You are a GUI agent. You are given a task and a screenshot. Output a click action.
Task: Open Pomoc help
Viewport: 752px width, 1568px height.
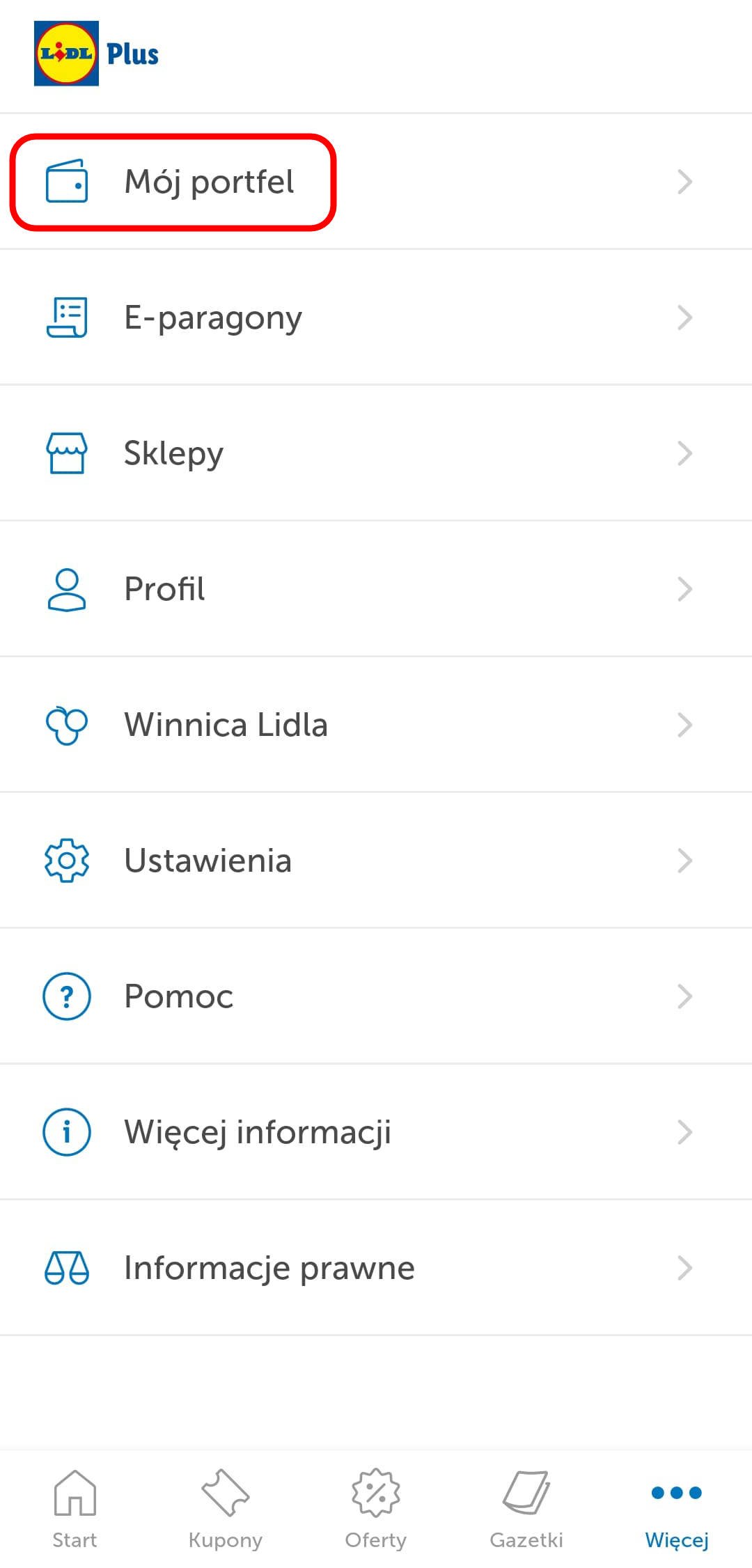click(376, 996)
